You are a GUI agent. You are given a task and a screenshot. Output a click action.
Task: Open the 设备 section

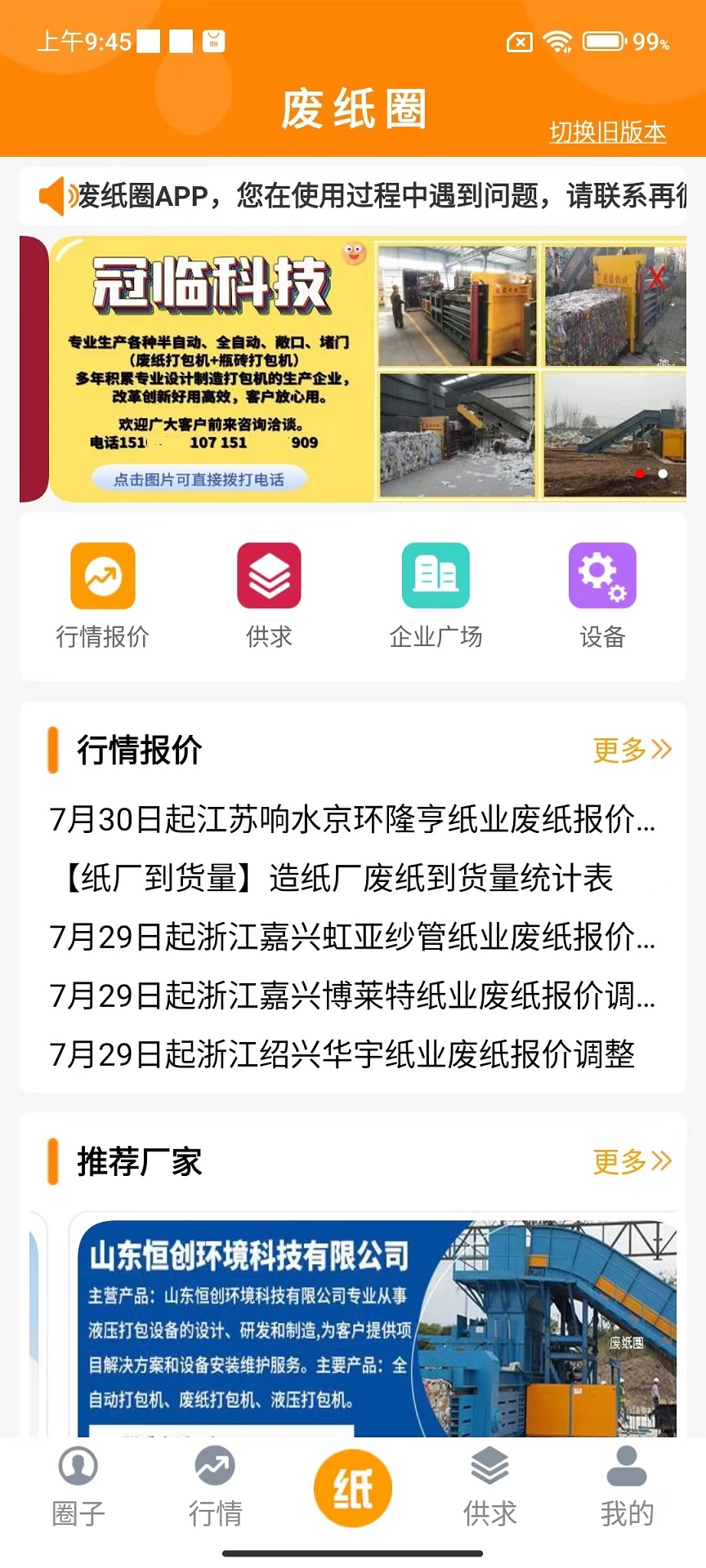602,577
